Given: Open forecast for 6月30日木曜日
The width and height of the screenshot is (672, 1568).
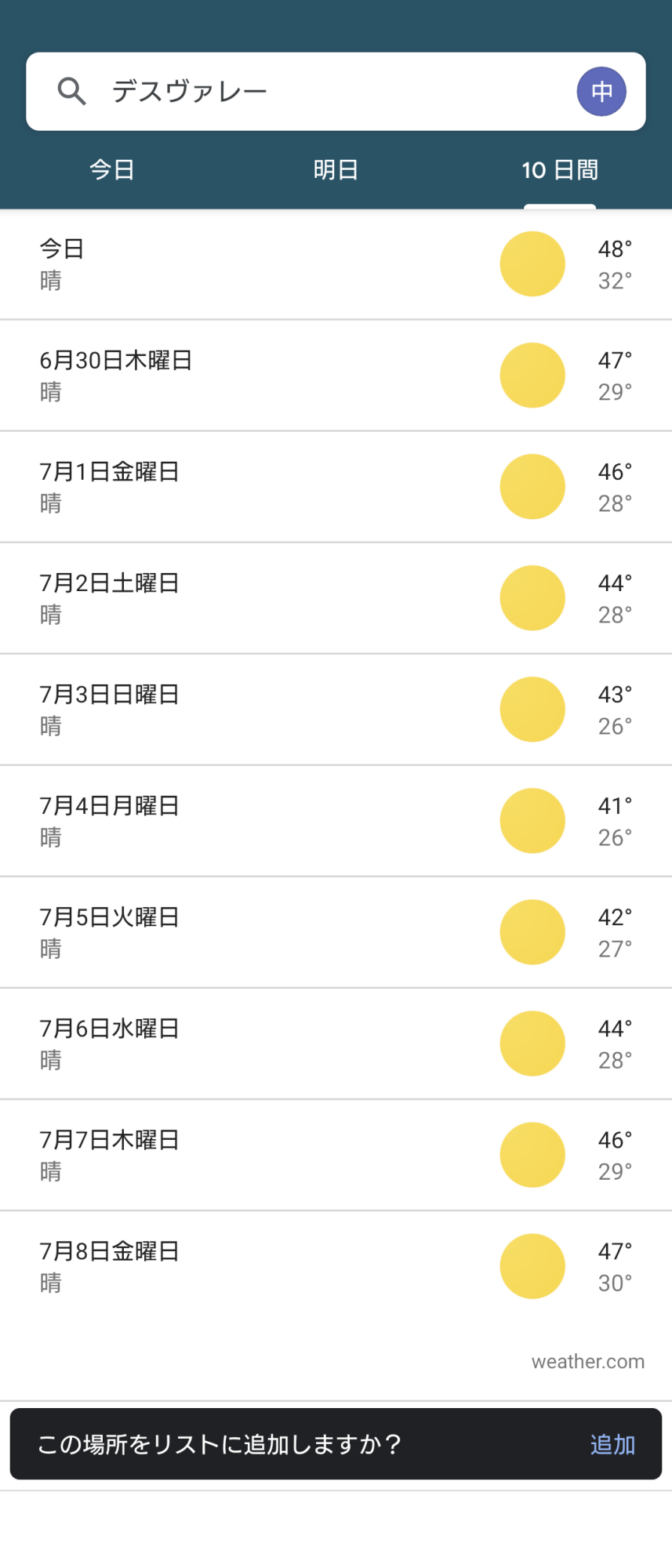Looking at the screenshot, I should point(336,376).
